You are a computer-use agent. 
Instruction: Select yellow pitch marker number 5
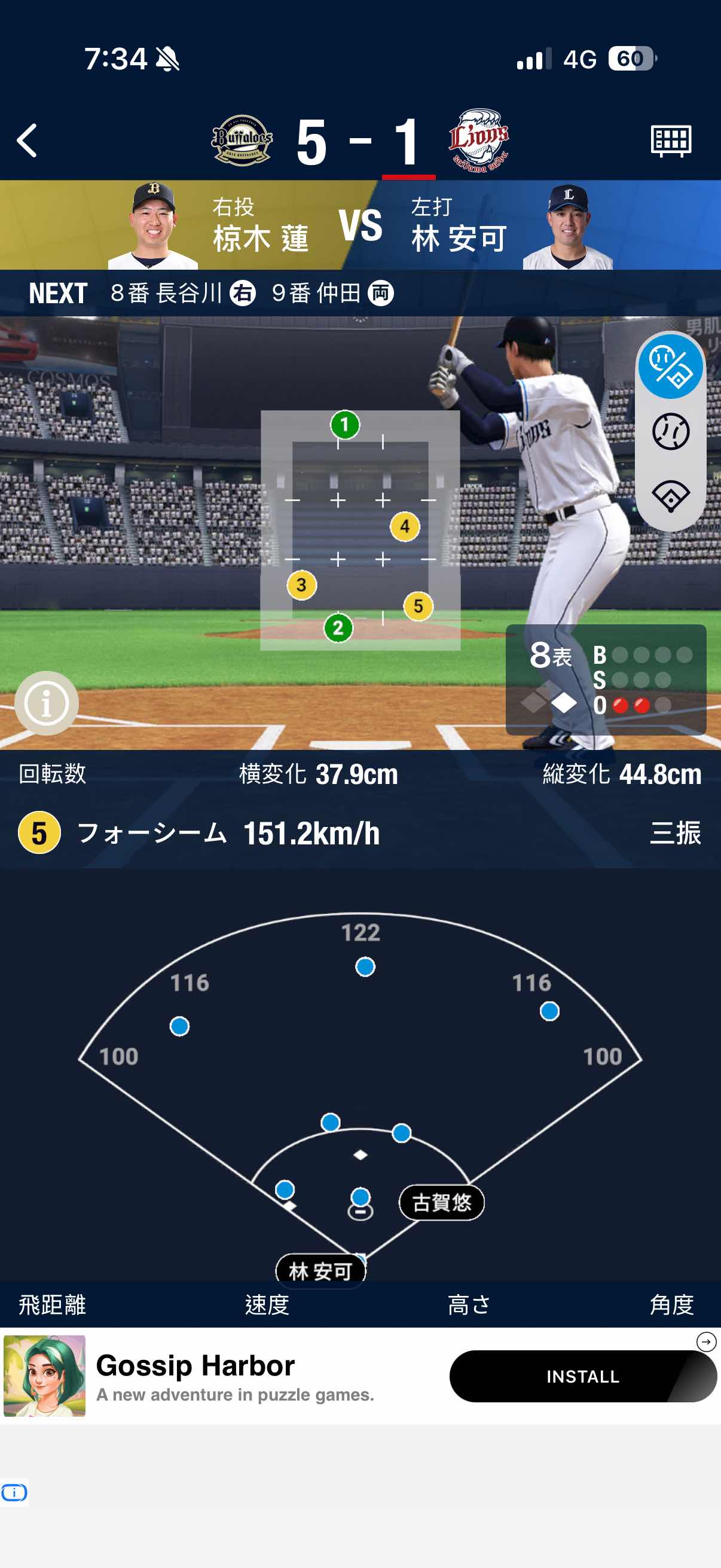(417, 606)
